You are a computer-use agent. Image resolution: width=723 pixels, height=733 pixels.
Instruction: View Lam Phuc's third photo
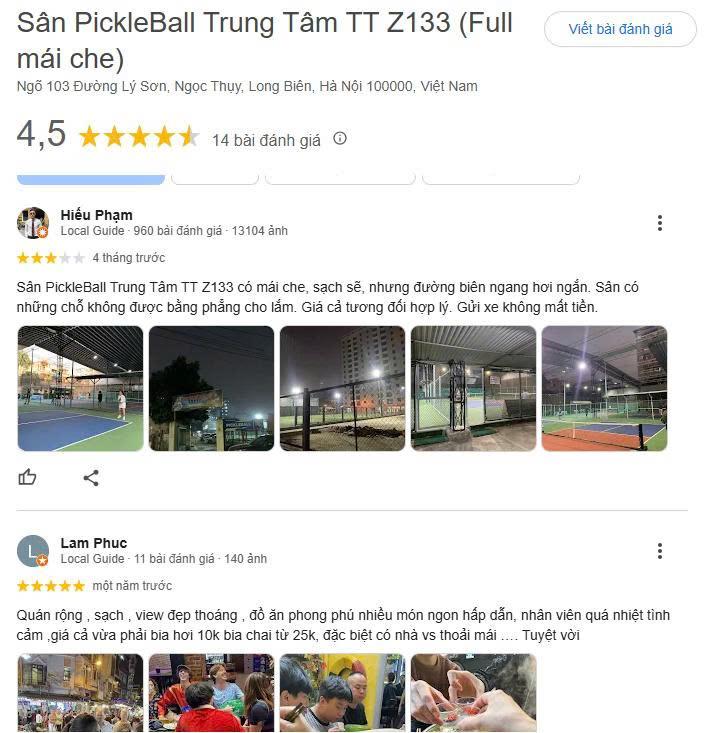tap(342, 692)
